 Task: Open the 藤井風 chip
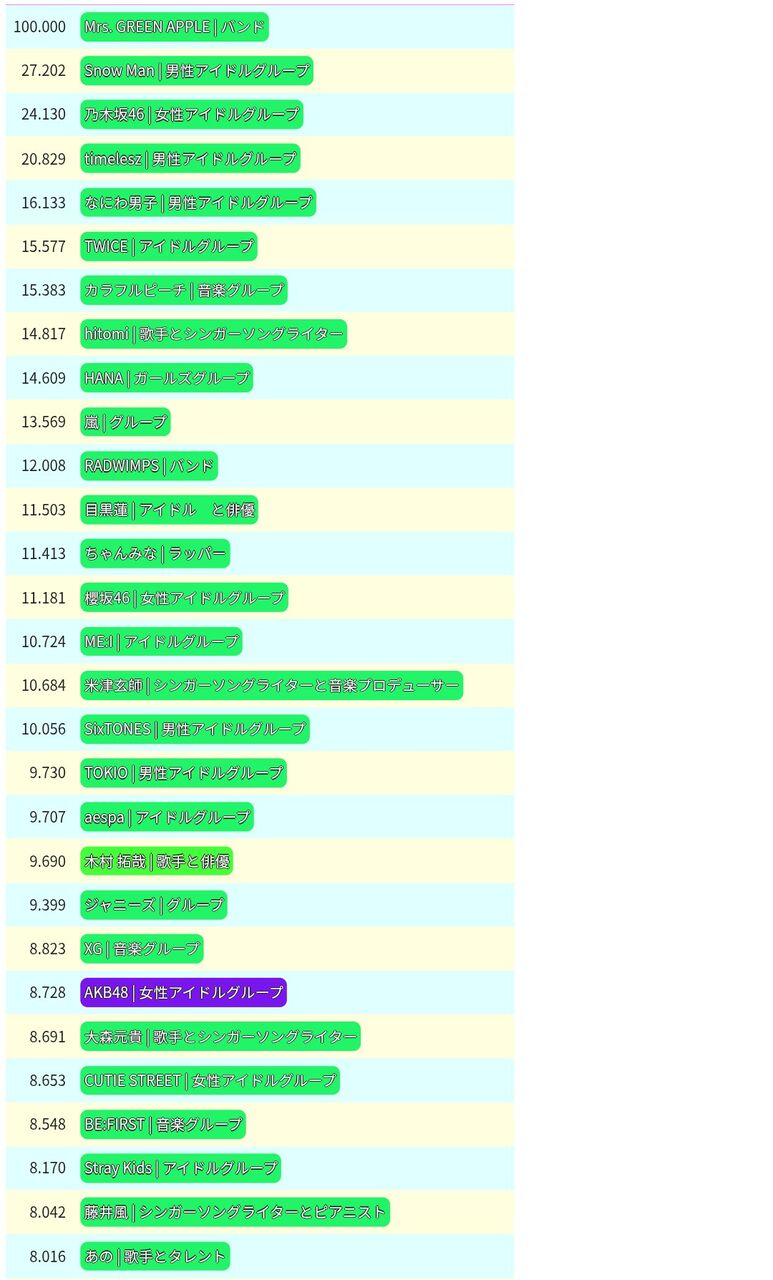tap(235, 1213)
